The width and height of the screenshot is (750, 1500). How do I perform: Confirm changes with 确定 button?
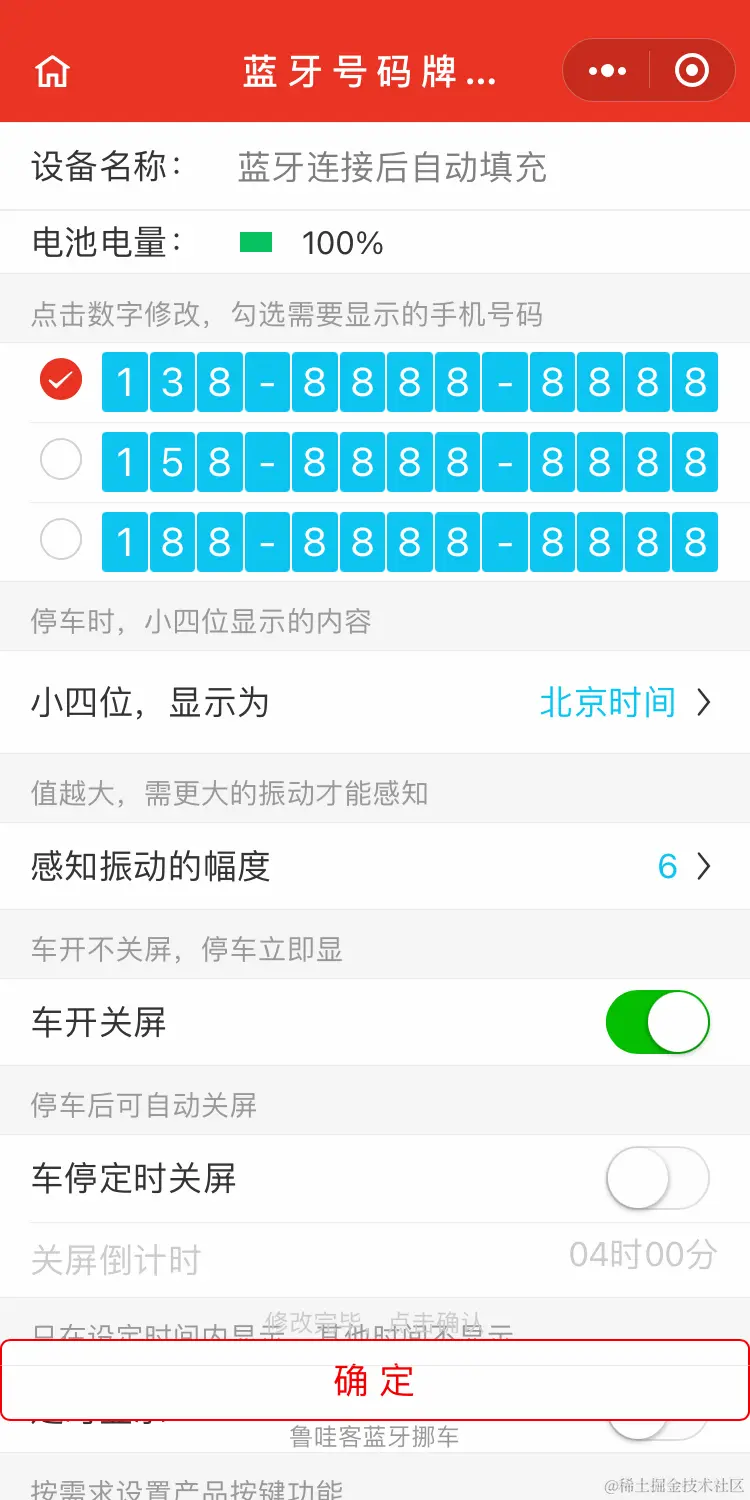[x=374, y=1381]
